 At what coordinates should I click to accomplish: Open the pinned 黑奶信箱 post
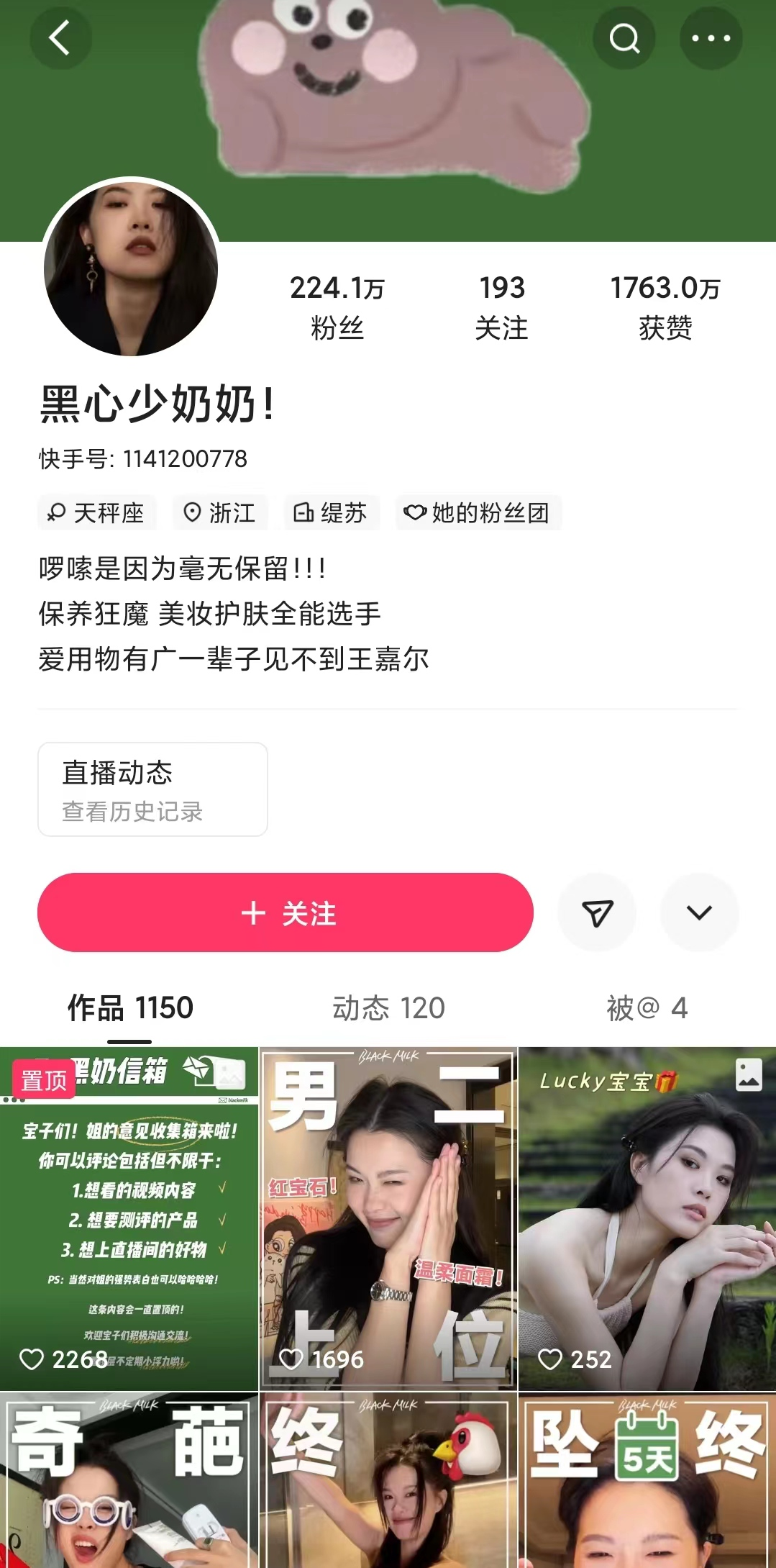tap(129, 1218)
